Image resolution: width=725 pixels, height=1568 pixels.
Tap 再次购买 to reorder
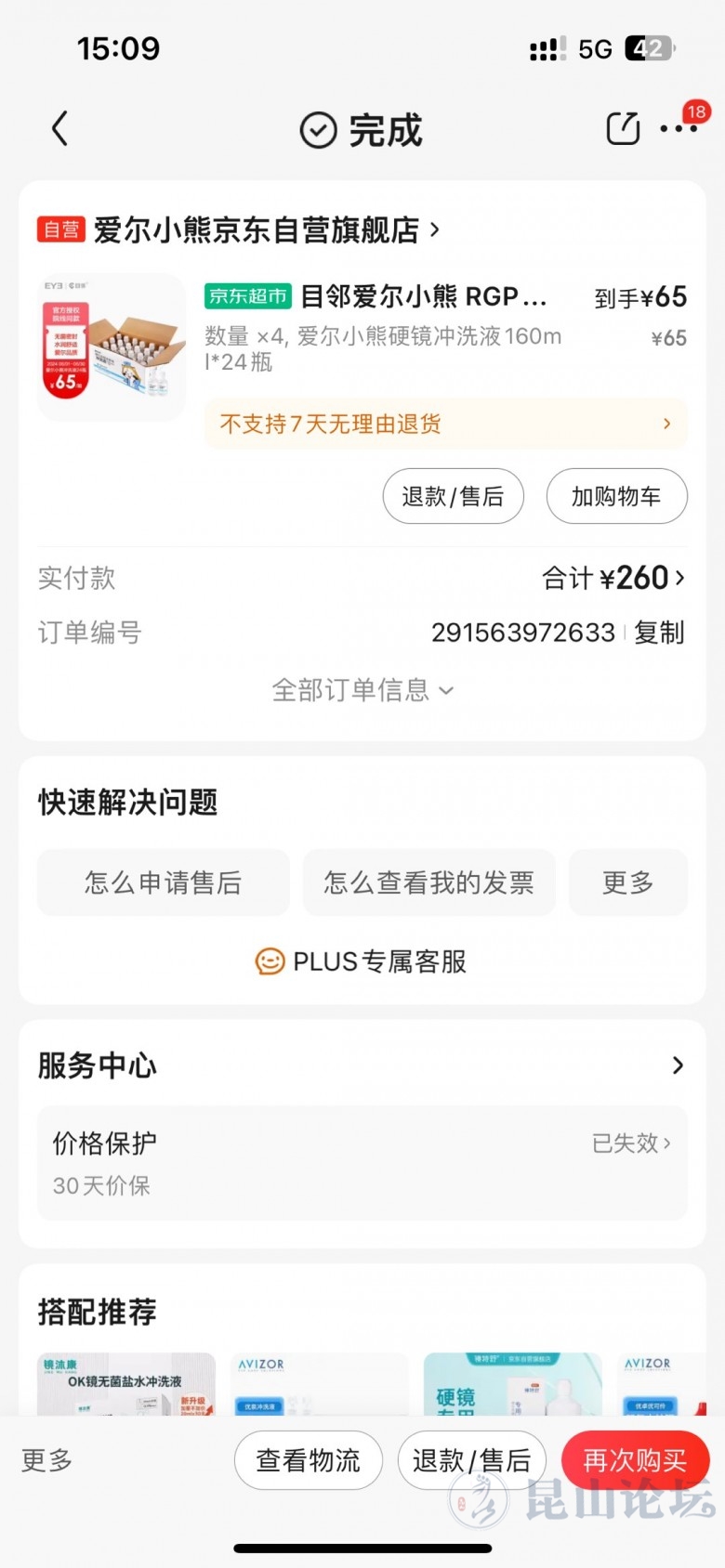[x=635, y=1460]
